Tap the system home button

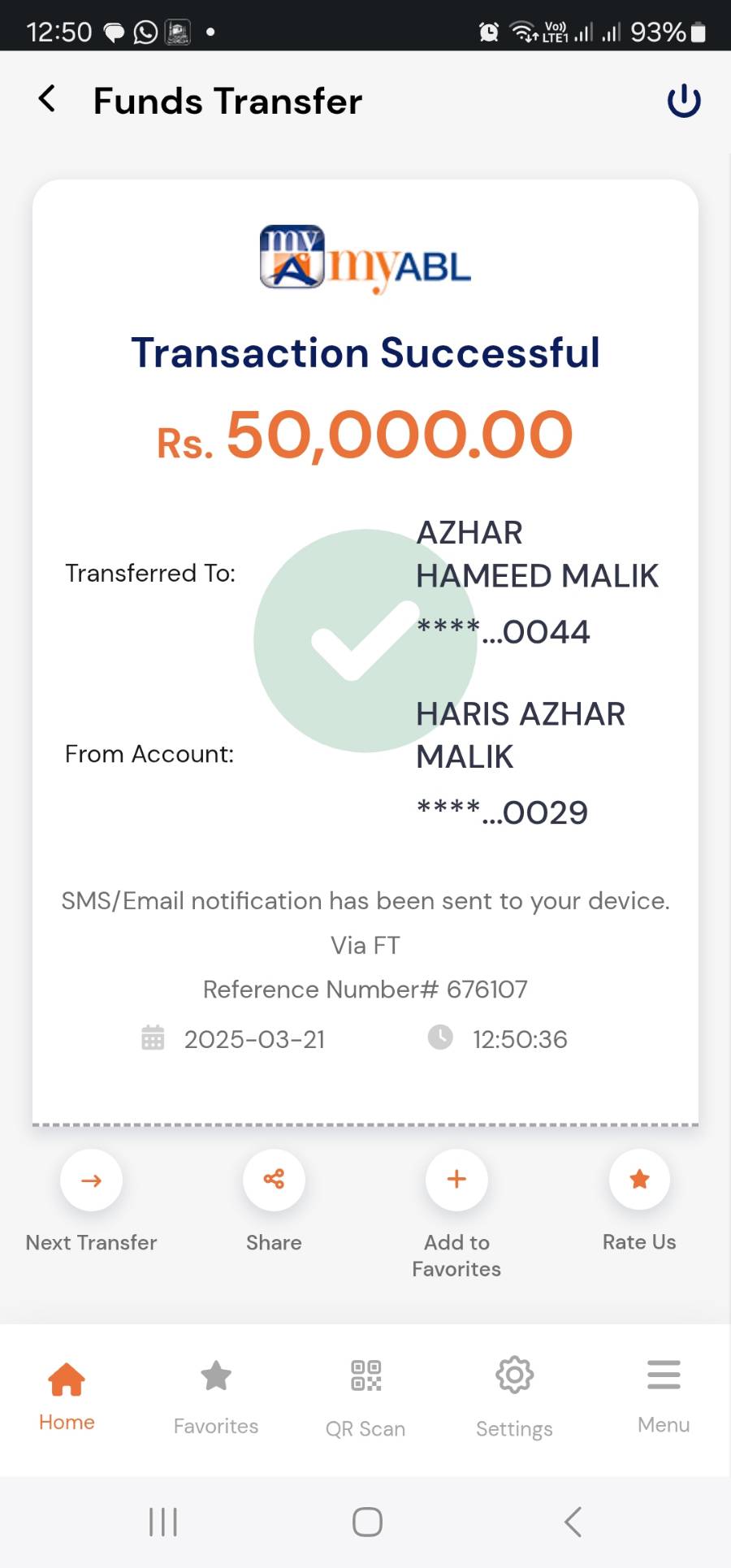(367, 1522)
